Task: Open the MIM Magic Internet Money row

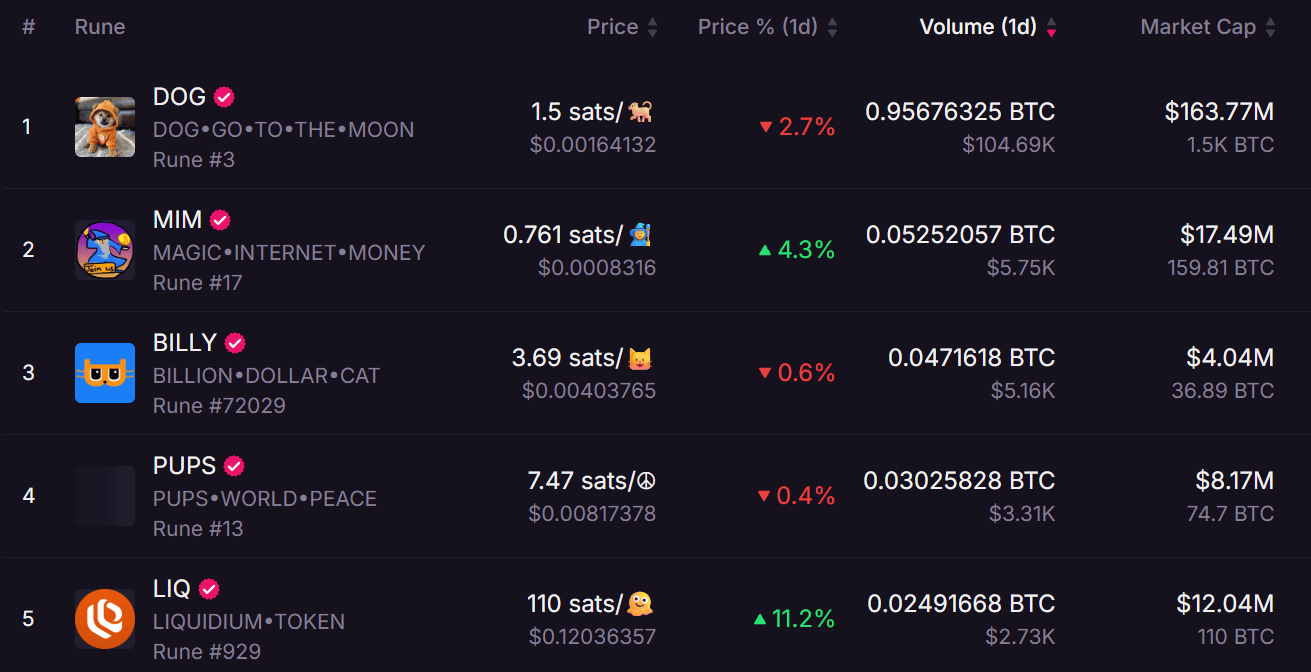Action: (288, 252)
